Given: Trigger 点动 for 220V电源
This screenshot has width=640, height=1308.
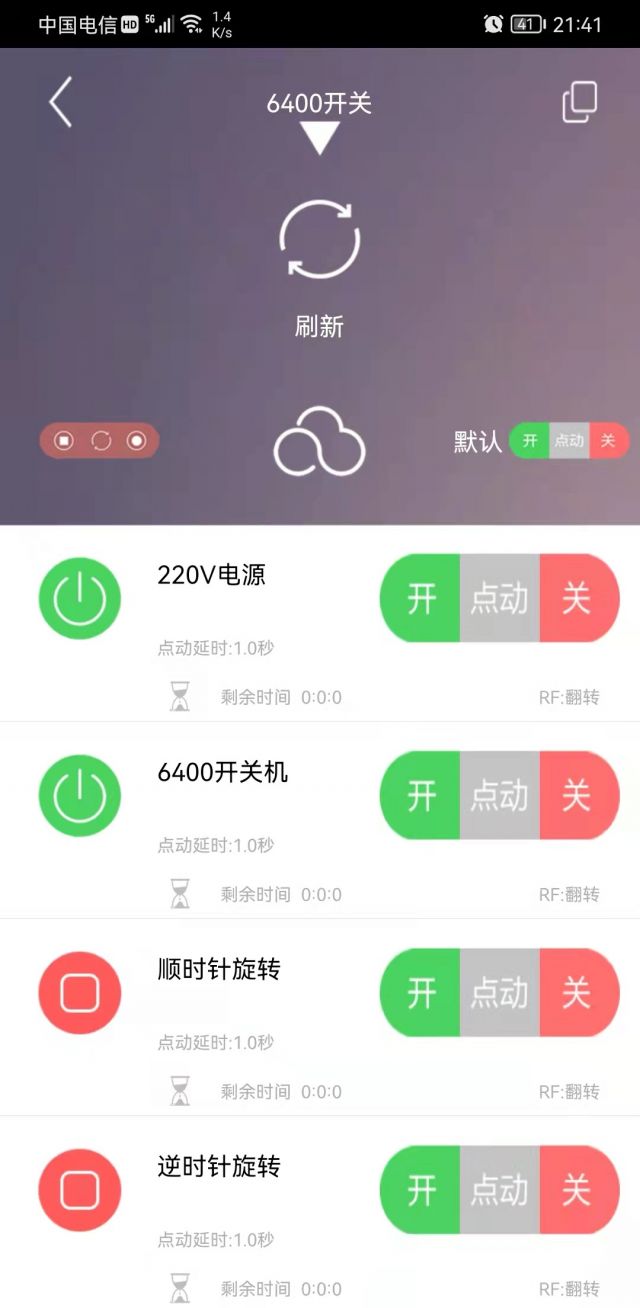Looking at the screenshot, I should pyautogui.click(x=499, y=599).
